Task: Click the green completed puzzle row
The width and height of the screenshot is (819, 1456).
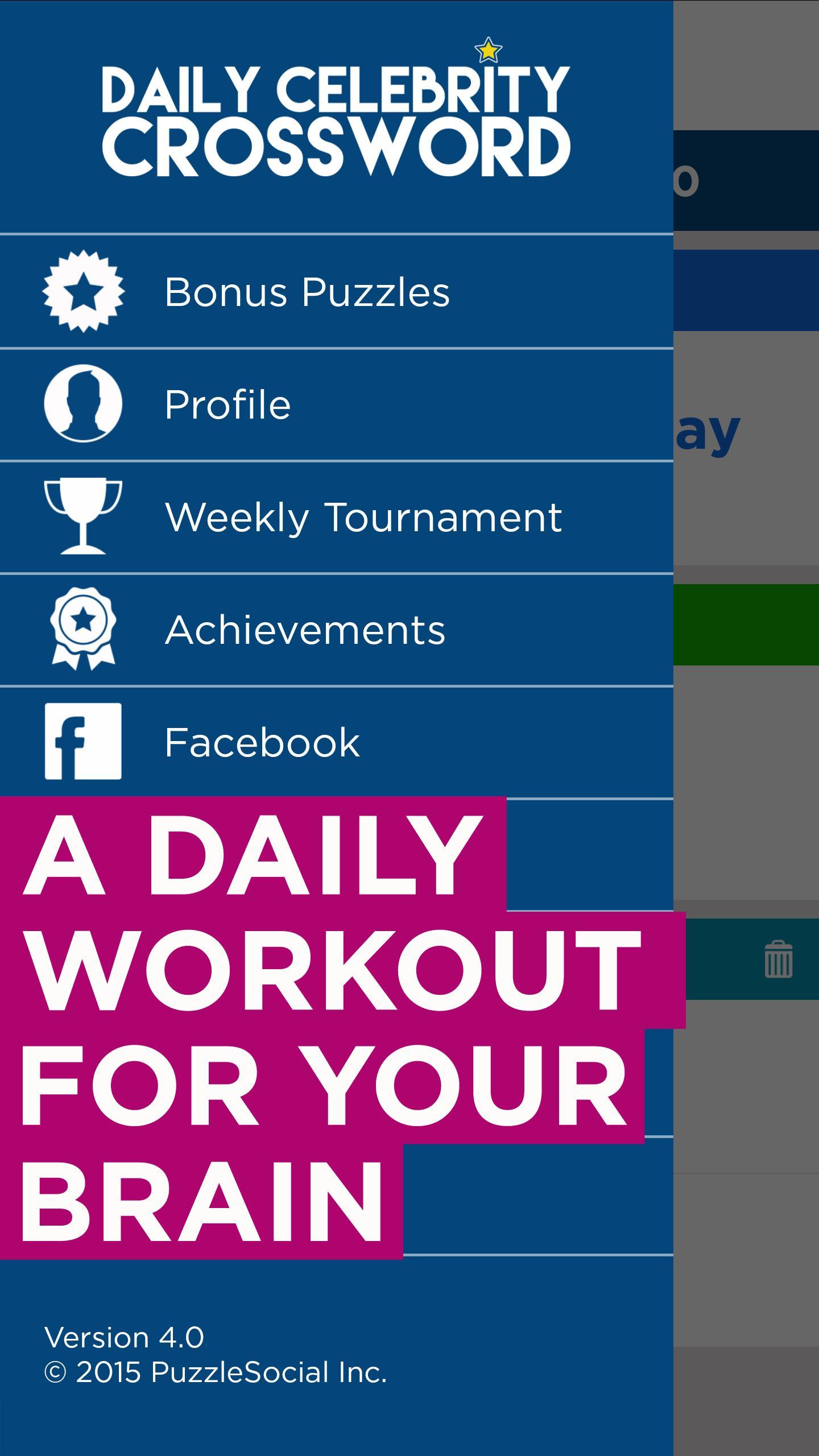Action: point(745,626)
